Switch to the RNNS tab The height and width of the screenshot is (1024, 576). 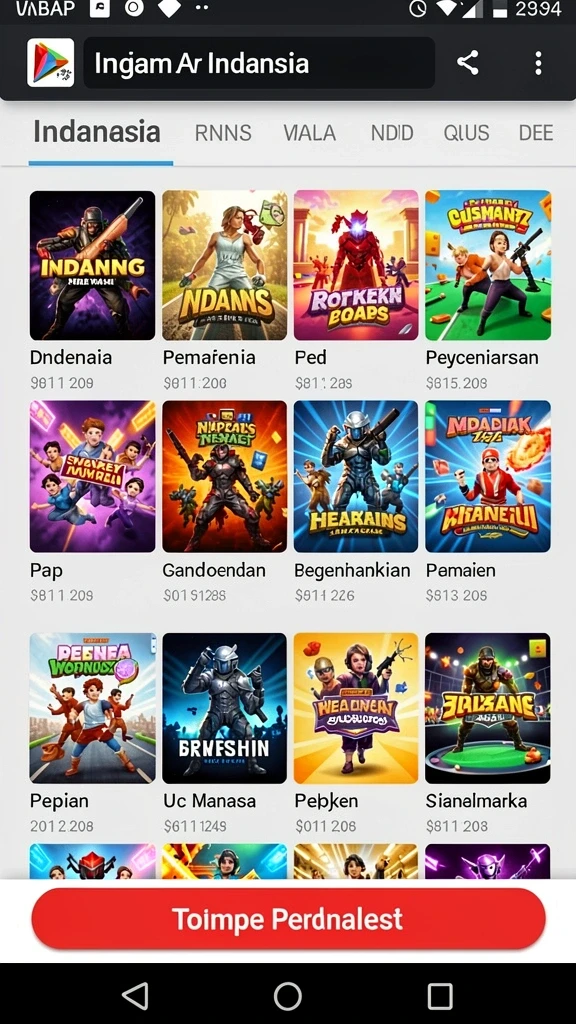223,133
